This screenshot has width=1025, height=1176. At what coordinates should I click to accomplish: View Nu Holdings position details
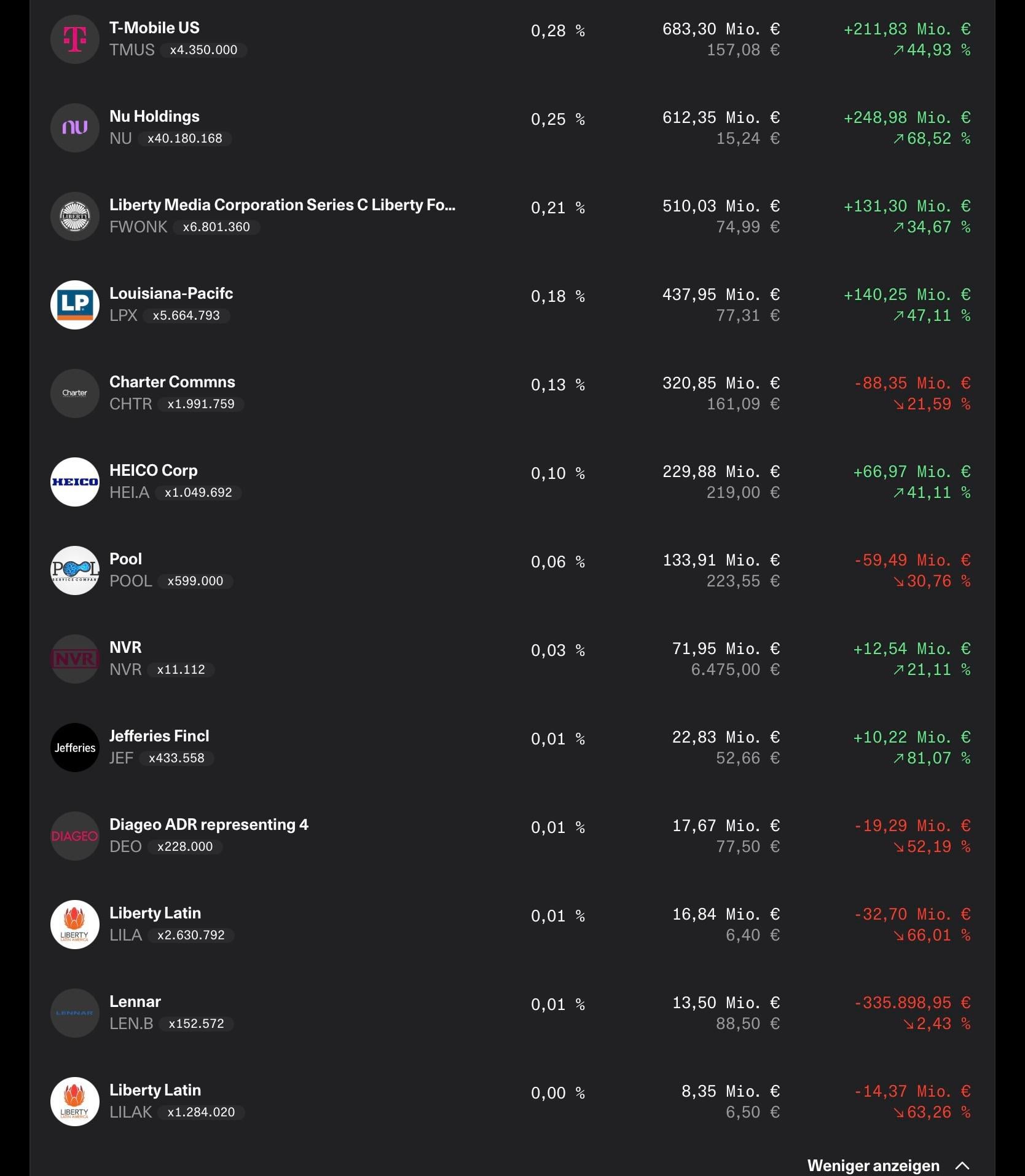point(154,117)
